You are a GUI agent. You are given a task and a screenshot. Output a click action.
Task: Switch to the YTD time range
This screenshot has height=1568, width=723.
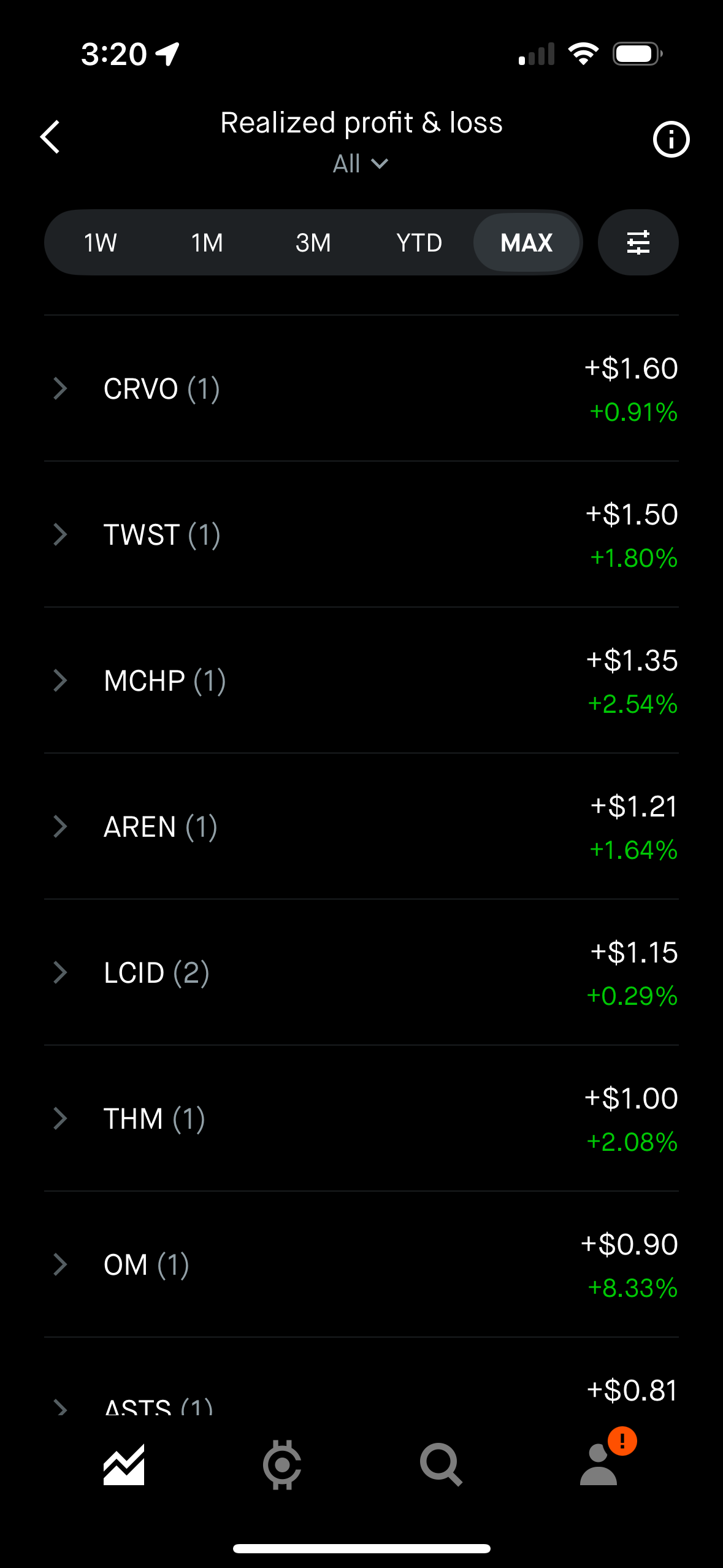419,242
